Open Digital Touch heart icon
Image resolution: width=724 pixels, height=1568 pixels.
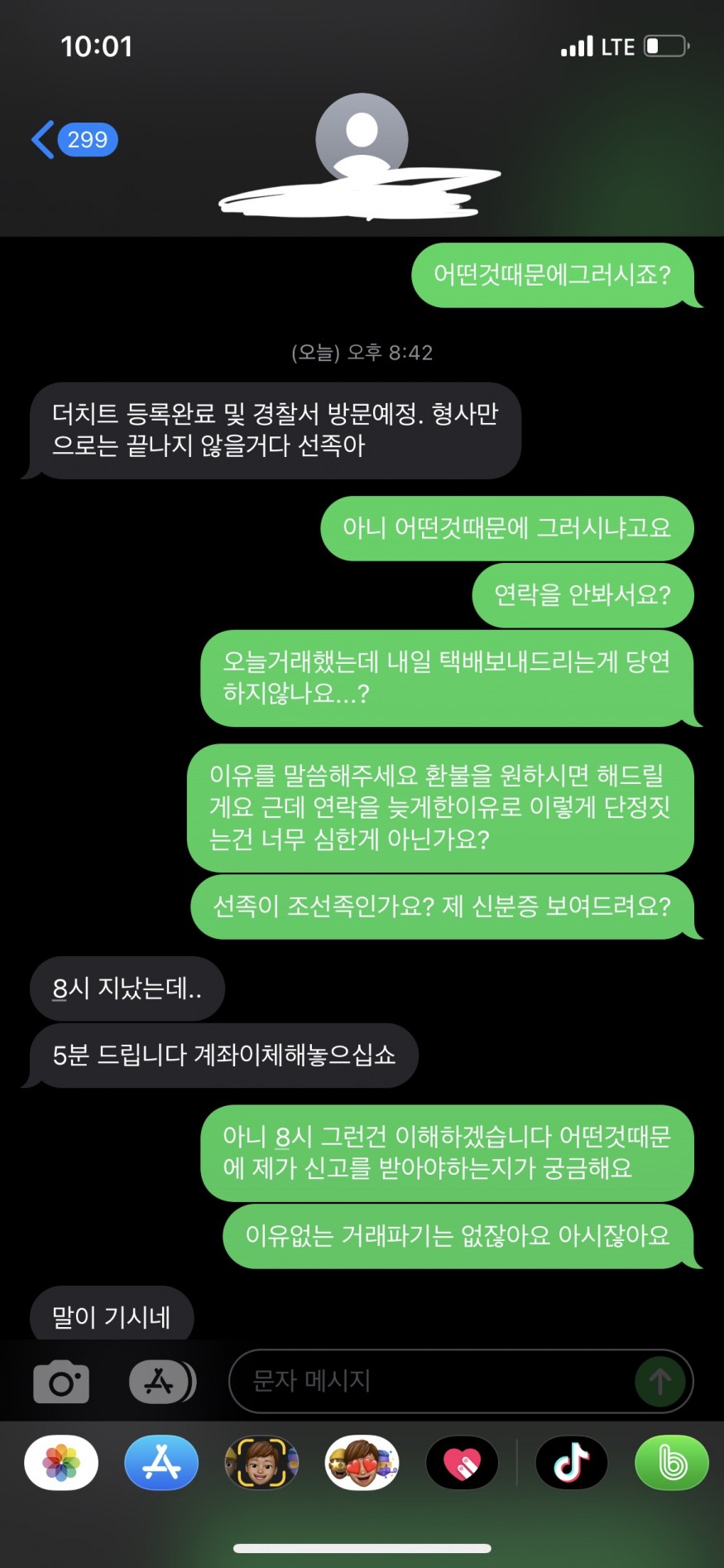(462, 1463)
